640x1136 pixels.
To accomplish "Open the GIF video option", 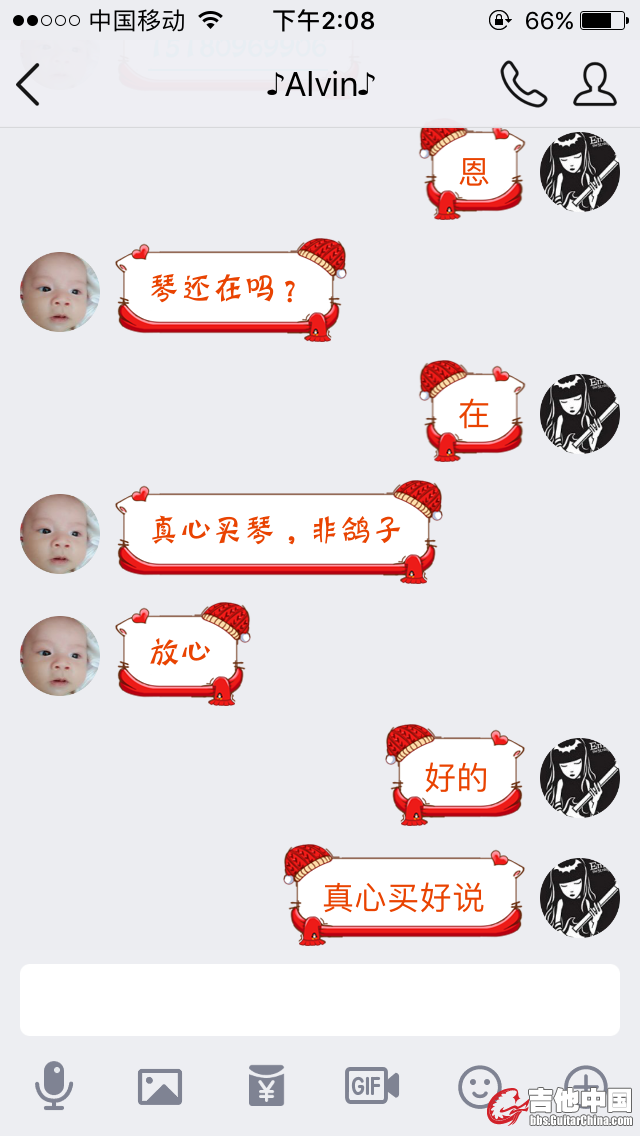I will [x=372, y=1086].
